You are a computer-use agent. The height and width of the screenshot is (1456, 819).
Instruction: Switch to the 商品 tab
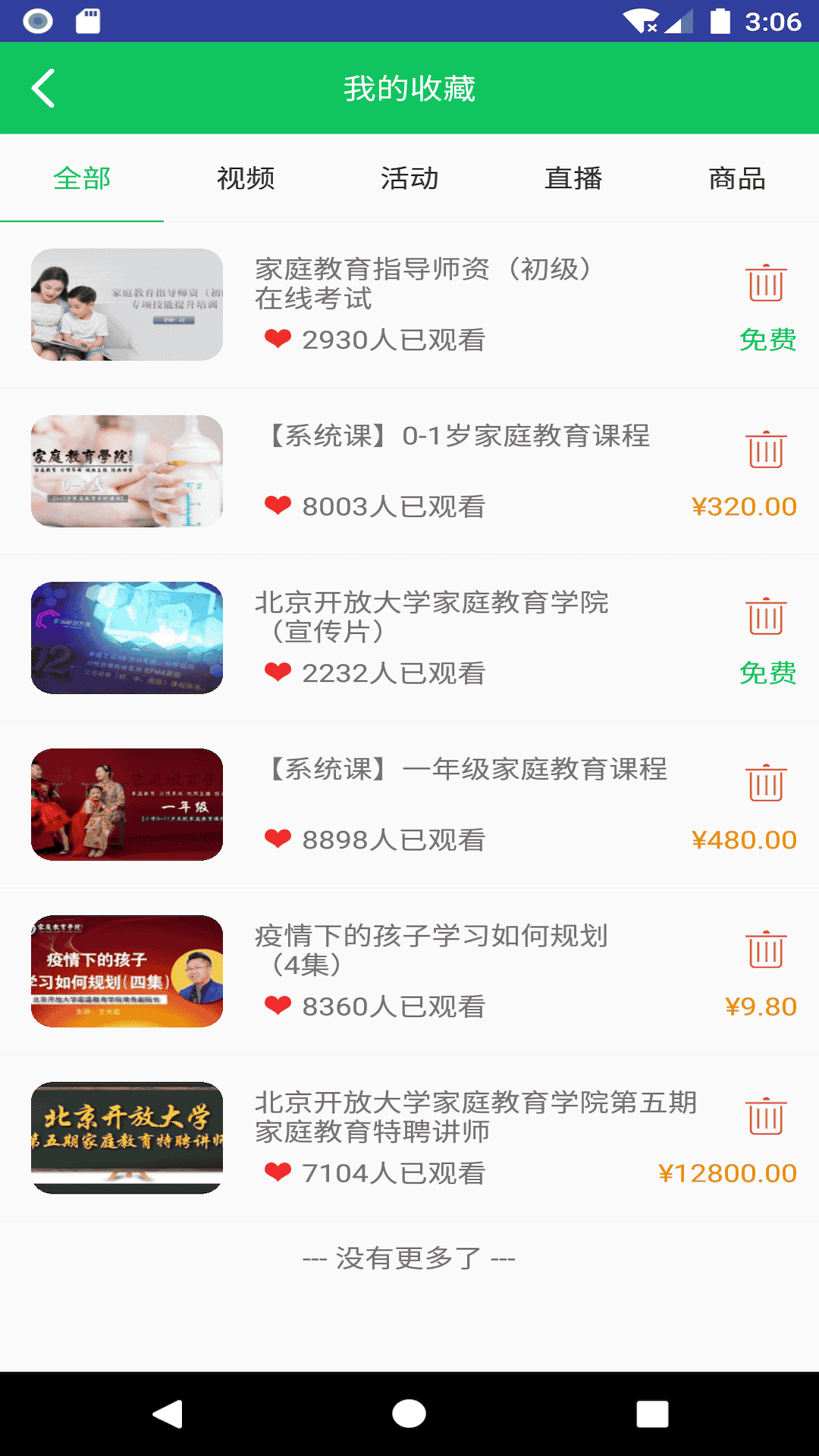[x=737, y=179]
